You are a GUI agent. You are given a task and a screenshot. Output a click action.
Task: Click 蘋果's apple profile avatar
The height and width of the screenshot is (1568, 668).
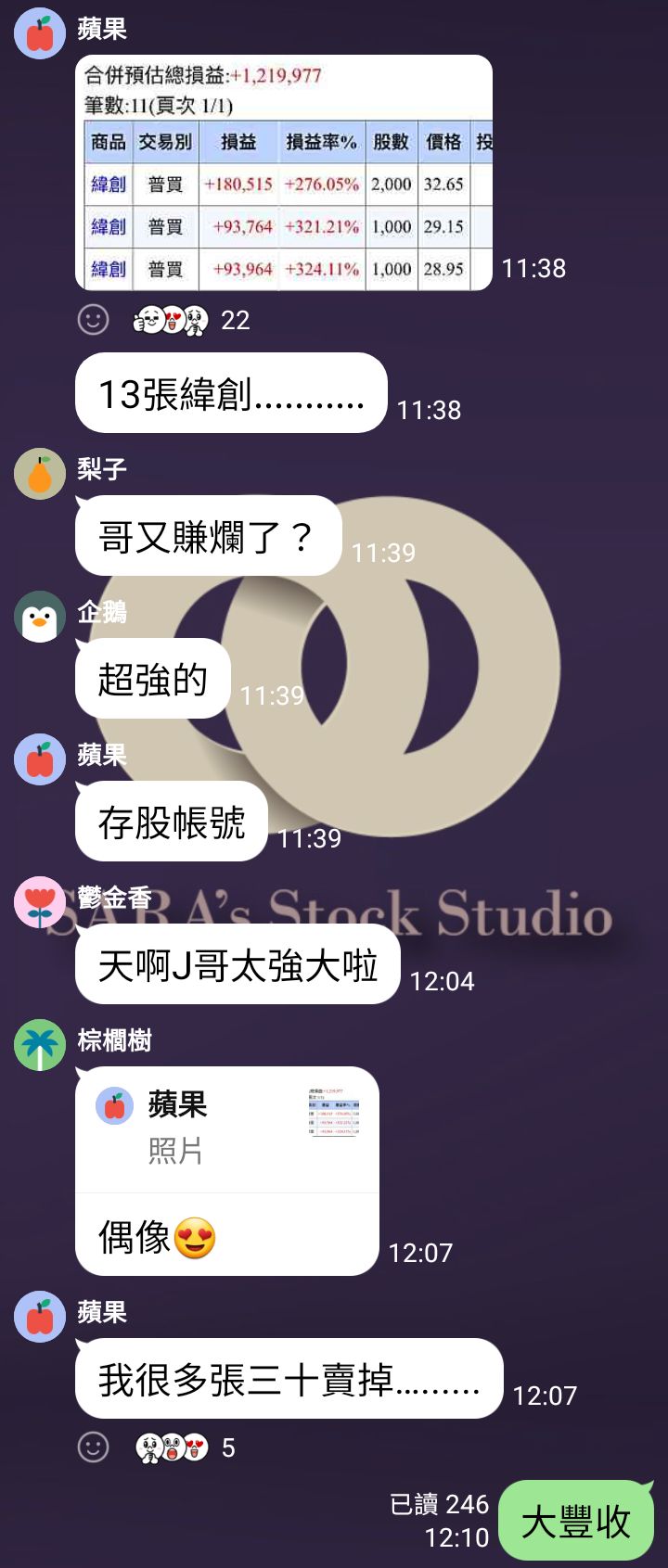(x=39, y=28)
